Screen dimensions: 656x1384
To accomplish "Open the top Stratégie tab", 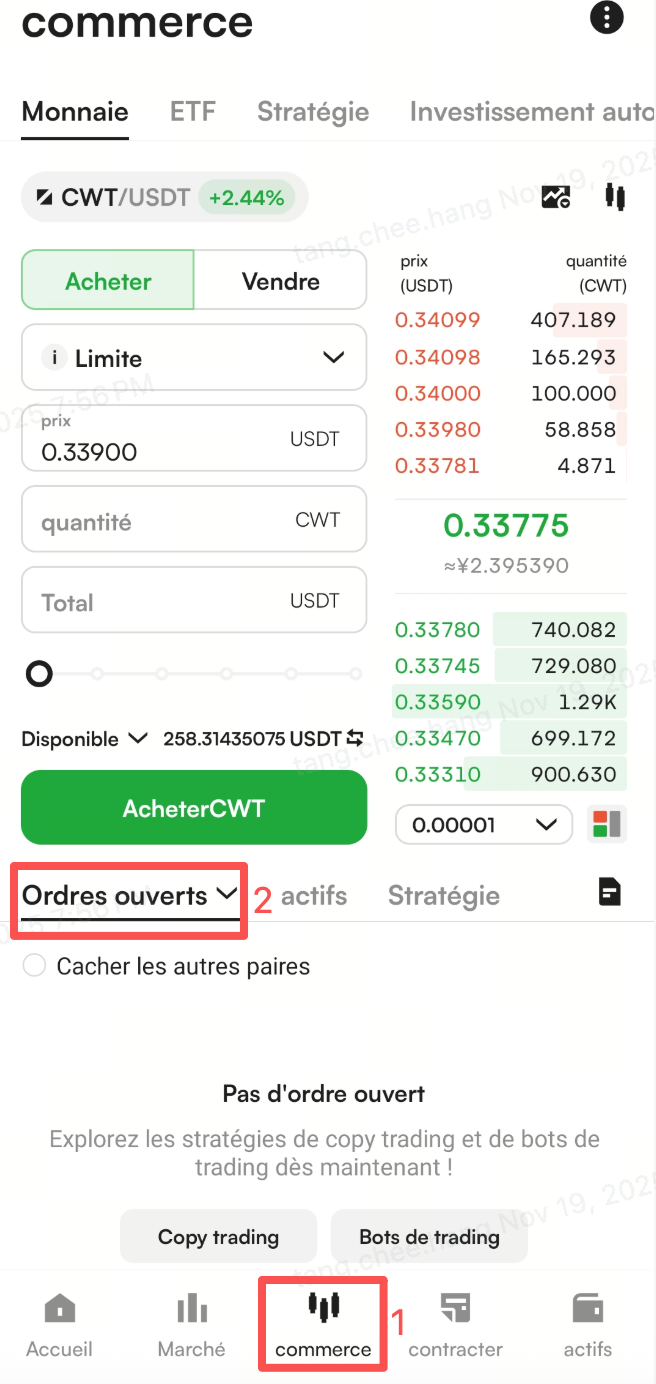I will tap(313, 111).
